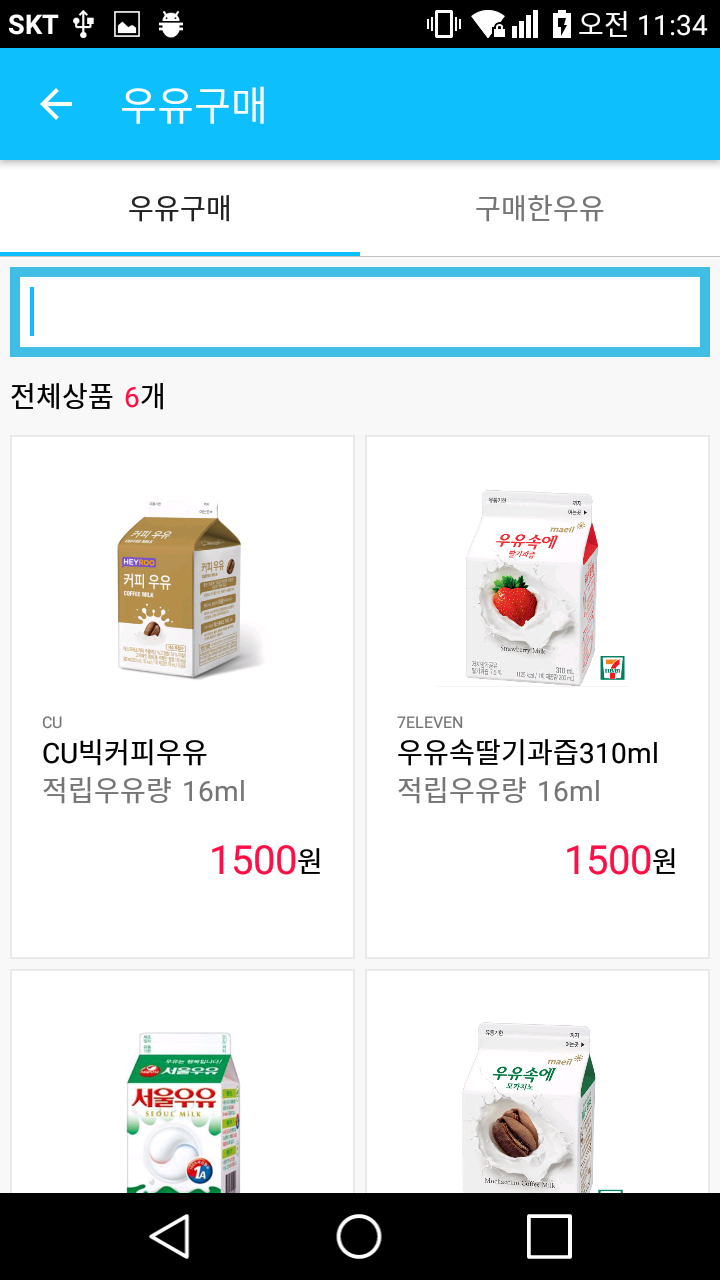
Task: Select the 우유구매 tab
Action: (x=180, y=208)
